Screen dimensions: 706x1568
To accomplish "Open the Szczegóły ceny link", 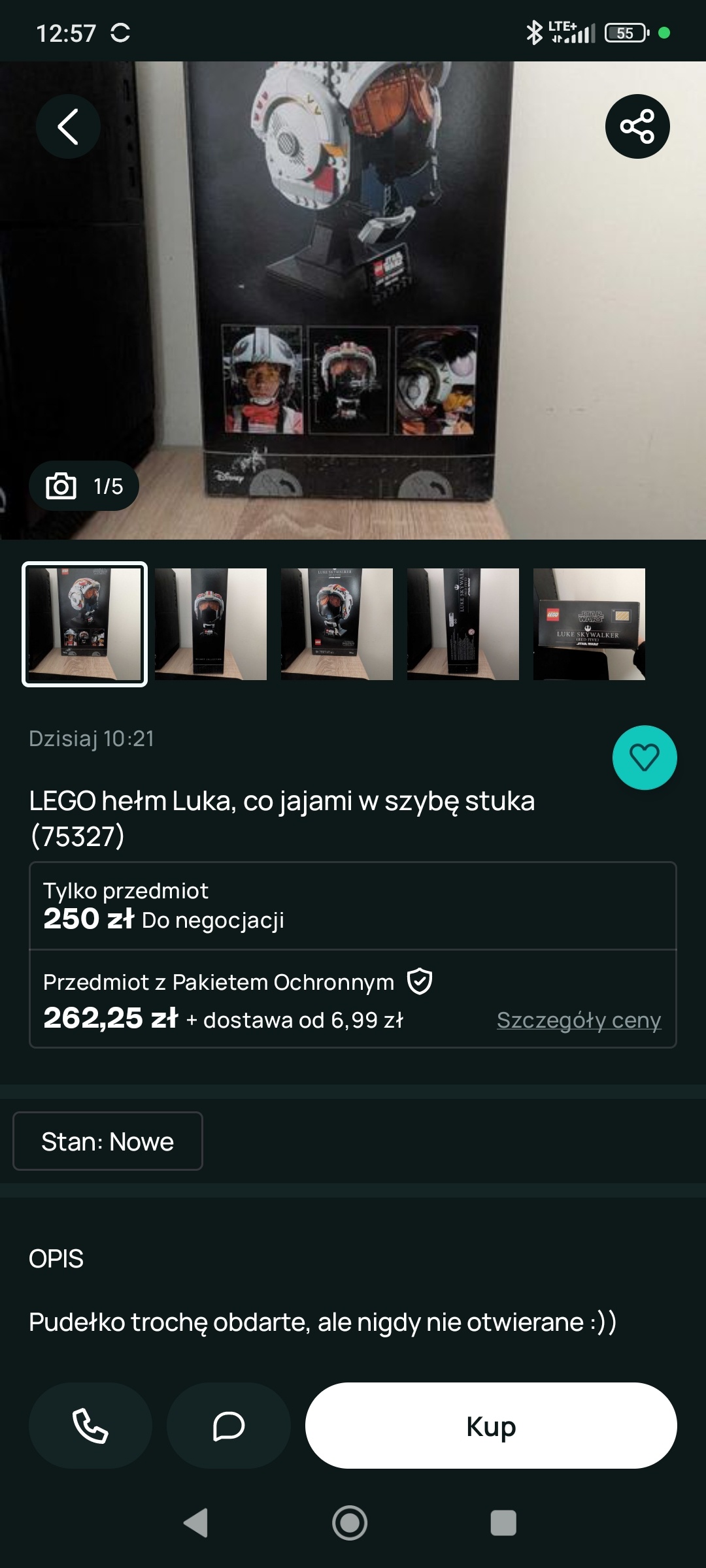I will coord(579,1020).
